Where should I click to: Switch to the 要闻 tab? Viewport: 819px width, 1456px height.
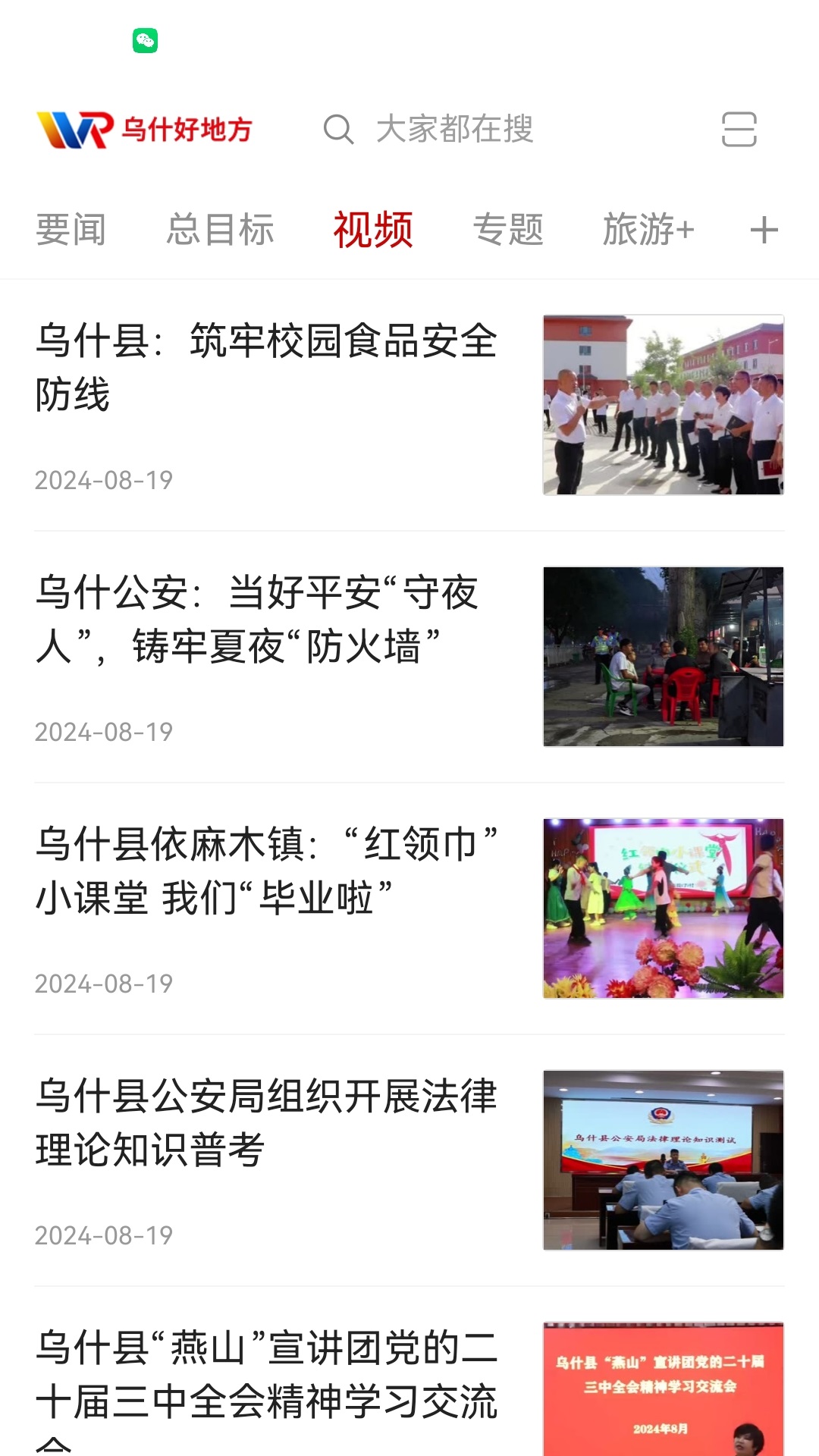(x=71, y=229)
